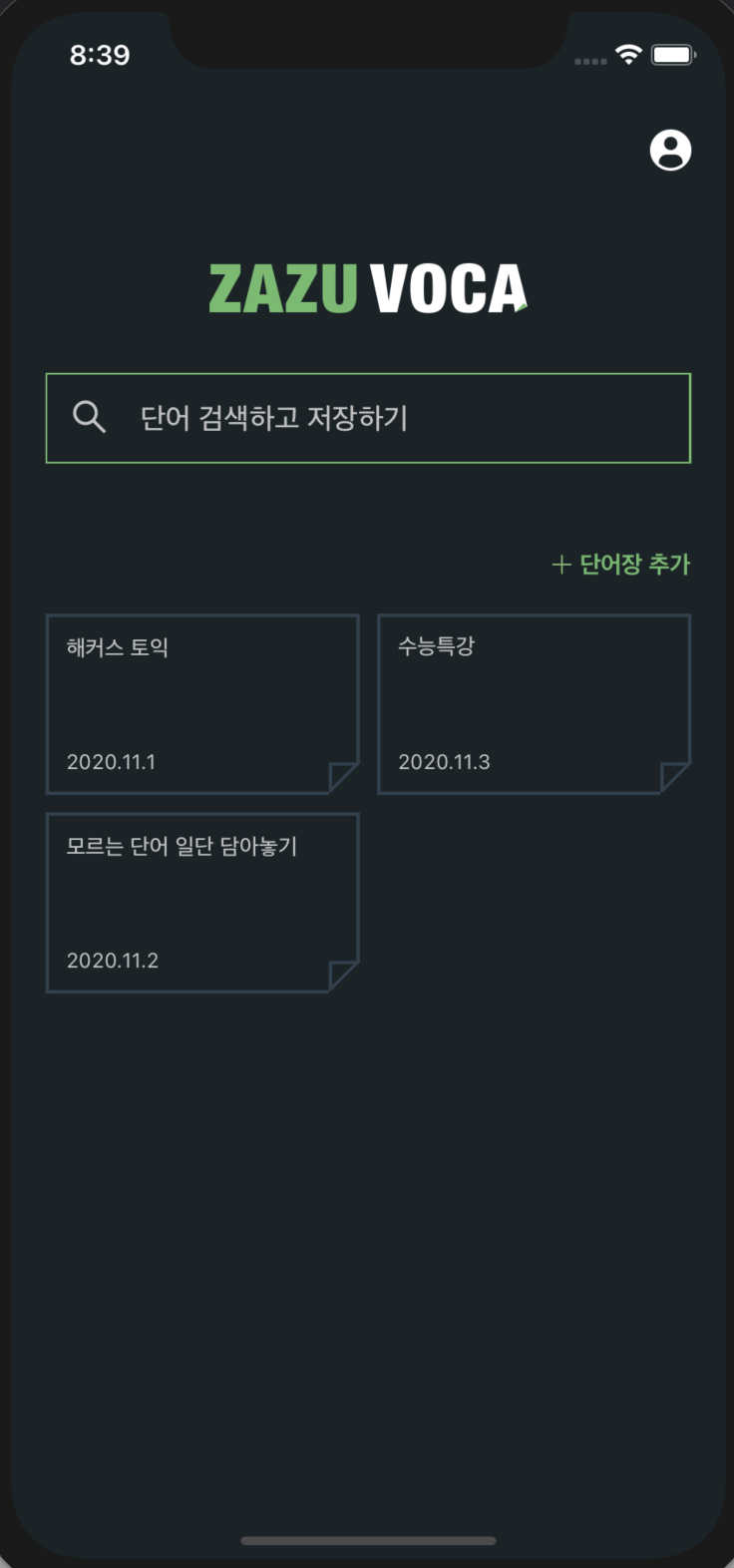Add a new wordbook with 단어장 추가

(620, 565)
